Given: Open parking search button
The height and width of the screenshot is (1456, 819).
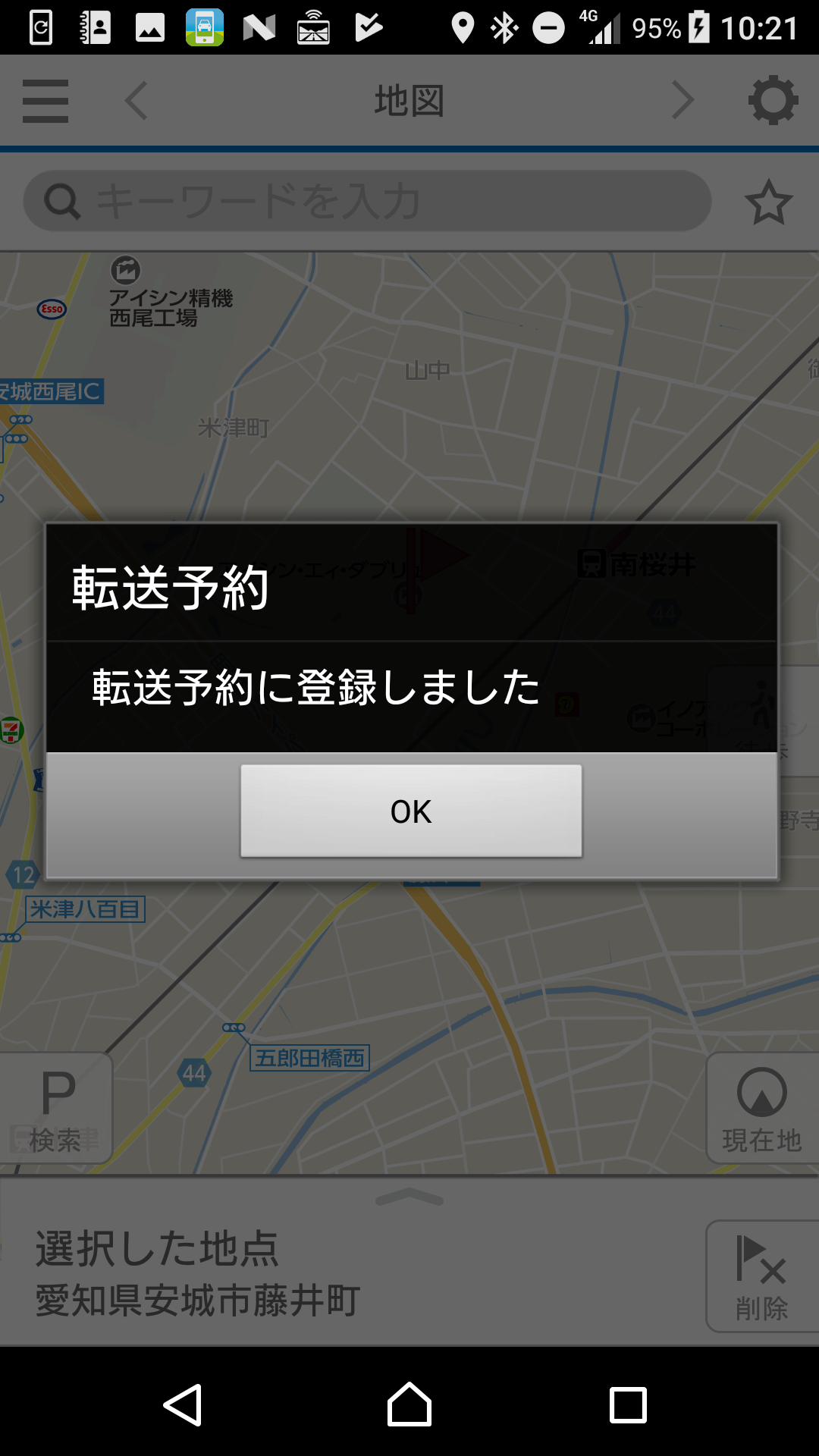Looking at the screenshot, I should [55, 1108].
